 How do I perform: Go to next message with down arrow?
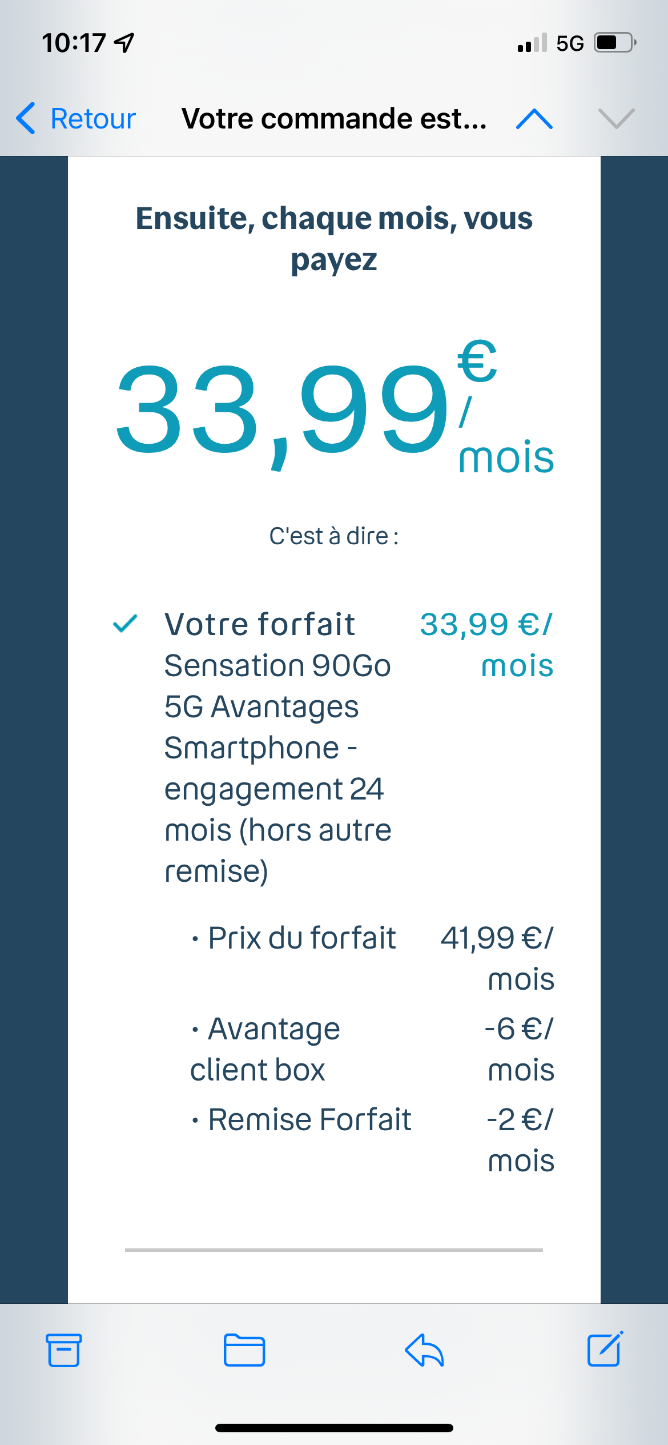pos(616,119)
